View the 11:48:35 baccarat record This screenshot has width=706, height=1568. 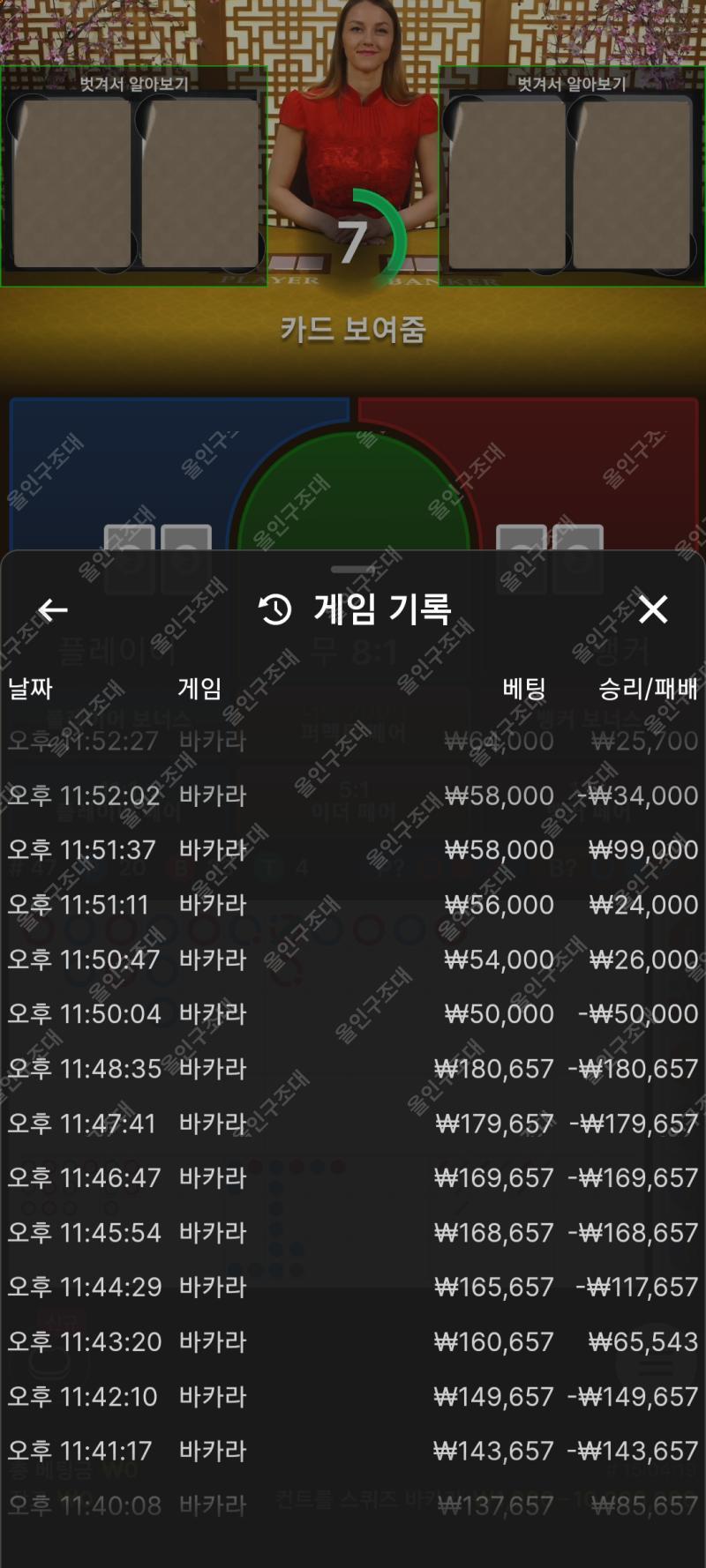click(x=353, y=1069)
